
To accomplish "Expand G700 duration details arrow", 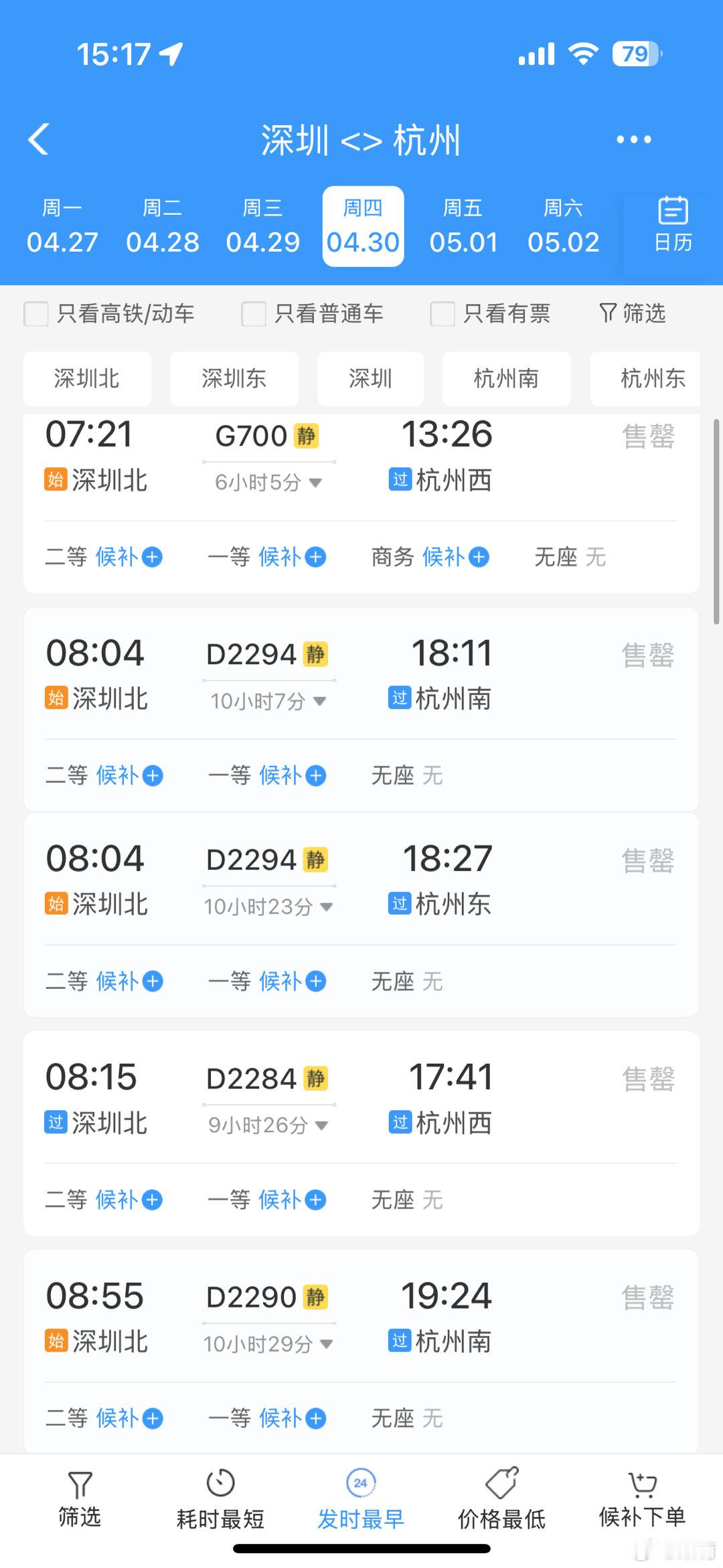I will coord(315,482).
